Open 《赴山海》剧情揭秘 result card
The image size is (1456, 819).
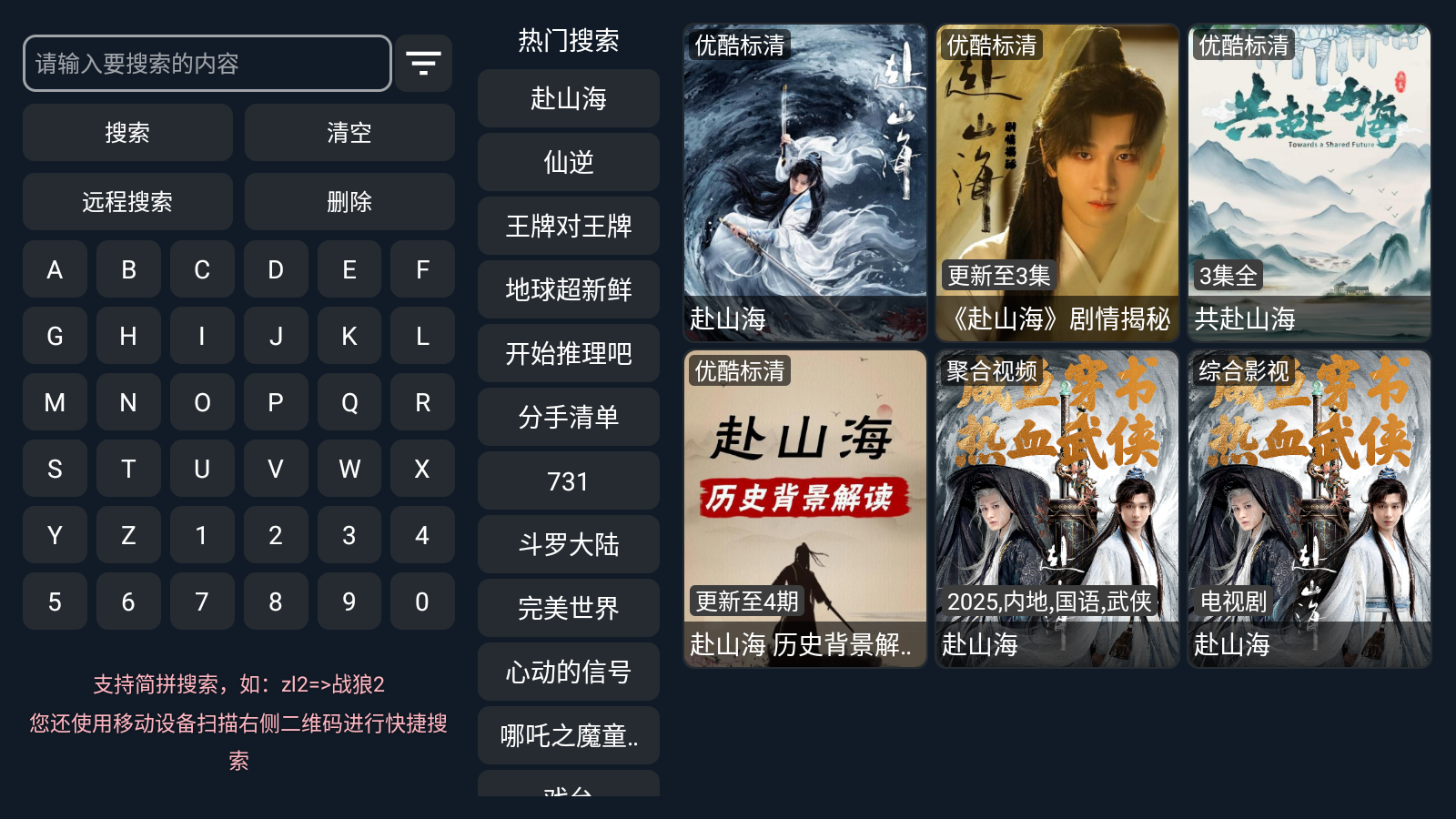point(1057,182)
